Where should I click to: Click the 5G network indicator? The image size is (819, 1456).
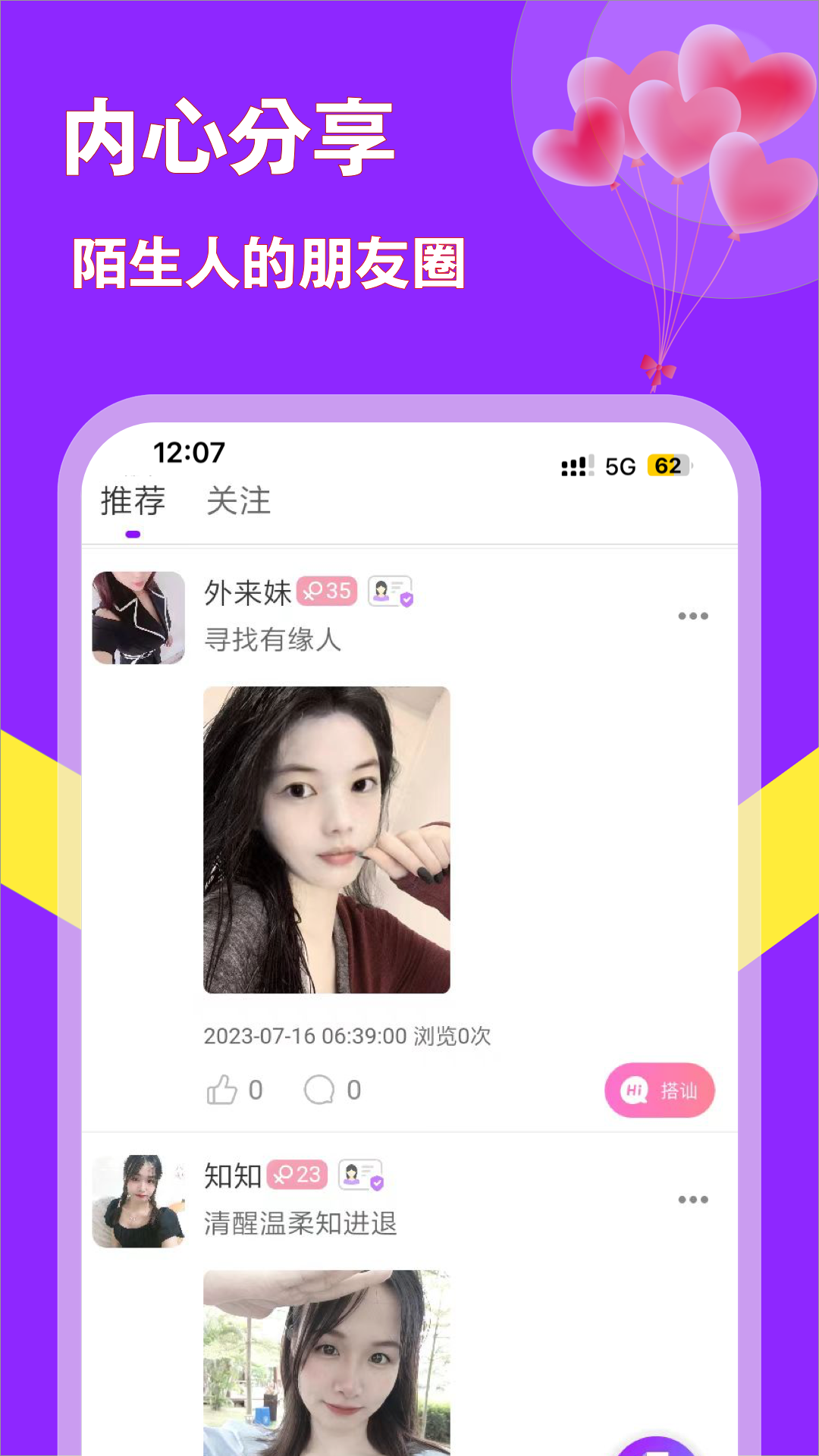tap(619, 466)
